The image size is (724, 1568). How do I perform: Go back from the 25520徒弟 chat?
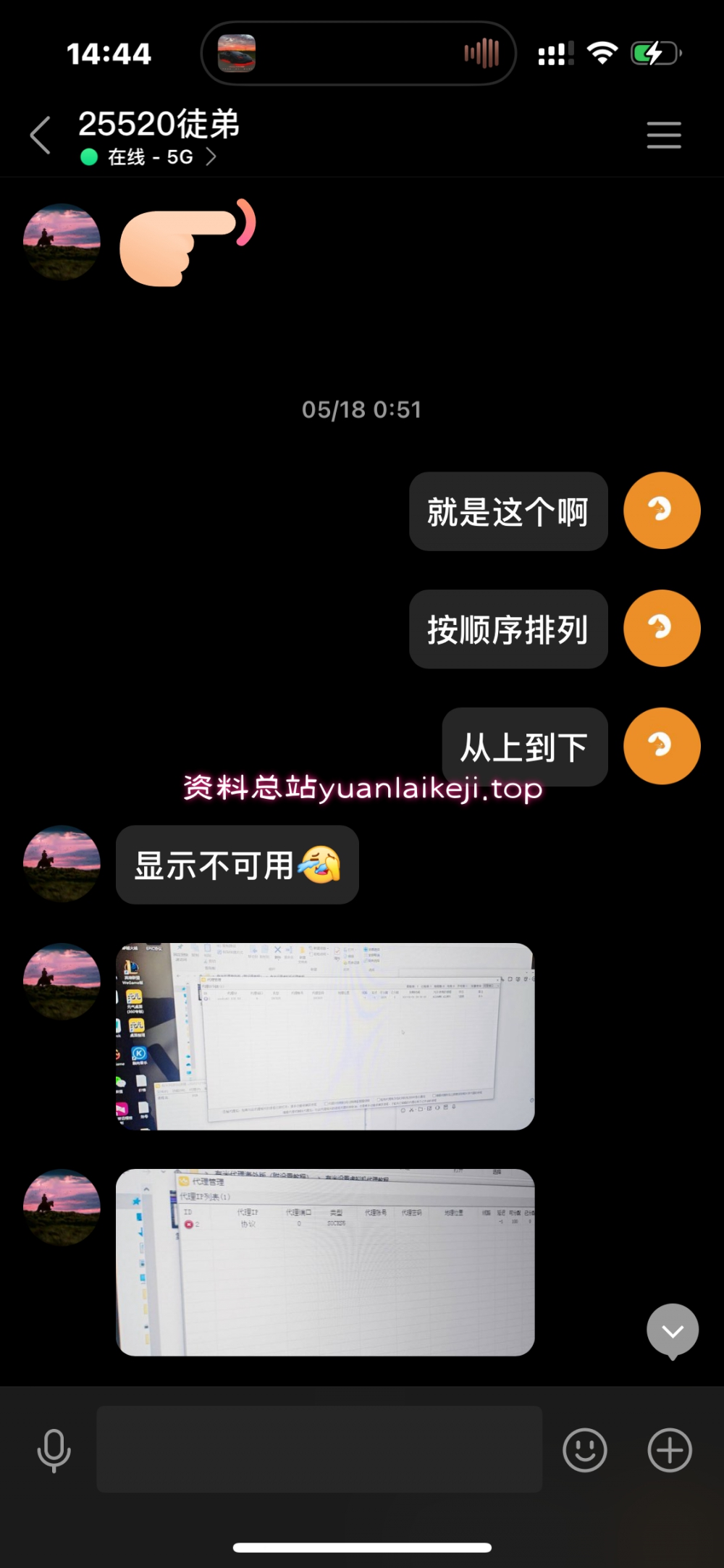click(x=41, y=135)
